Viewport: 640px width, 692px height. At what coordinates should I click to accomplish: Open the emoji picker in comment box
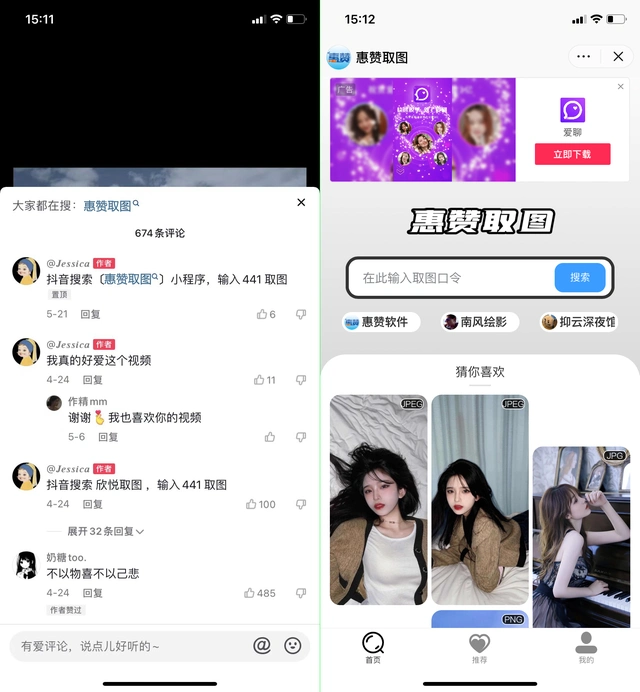293,646
